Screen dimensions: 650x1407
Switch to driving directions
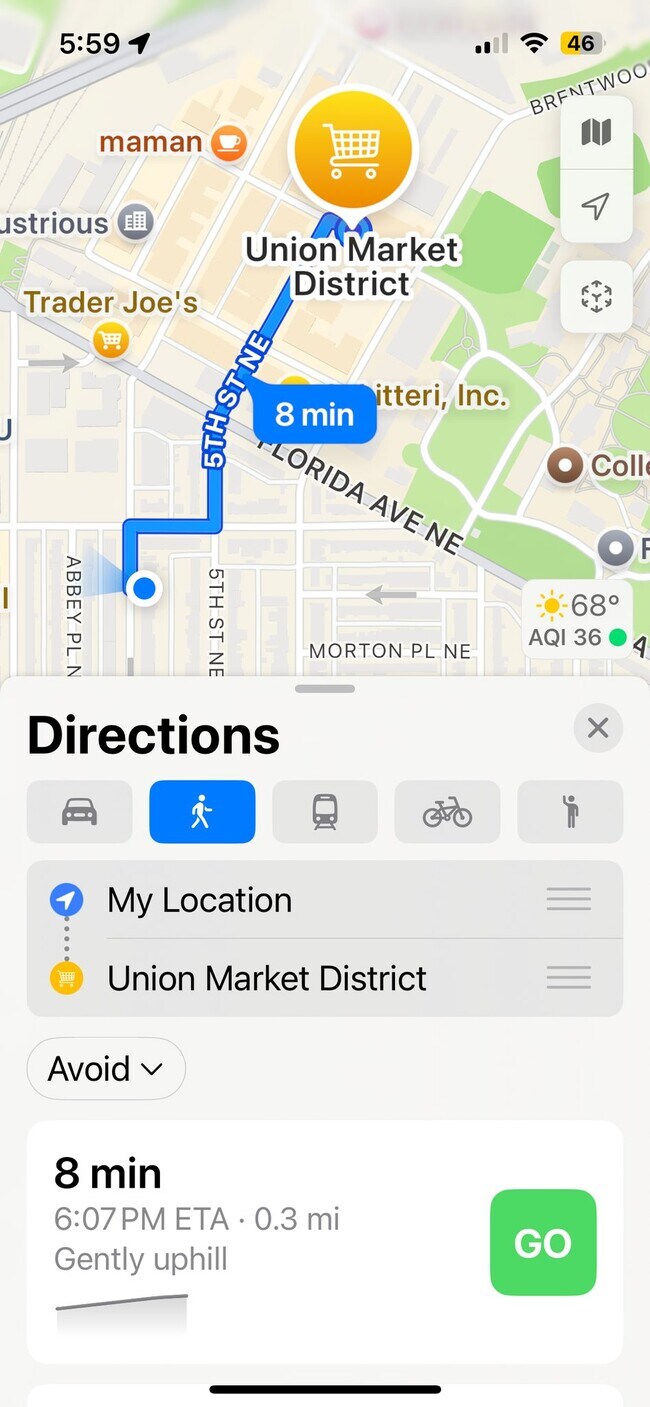coord(80,812)
